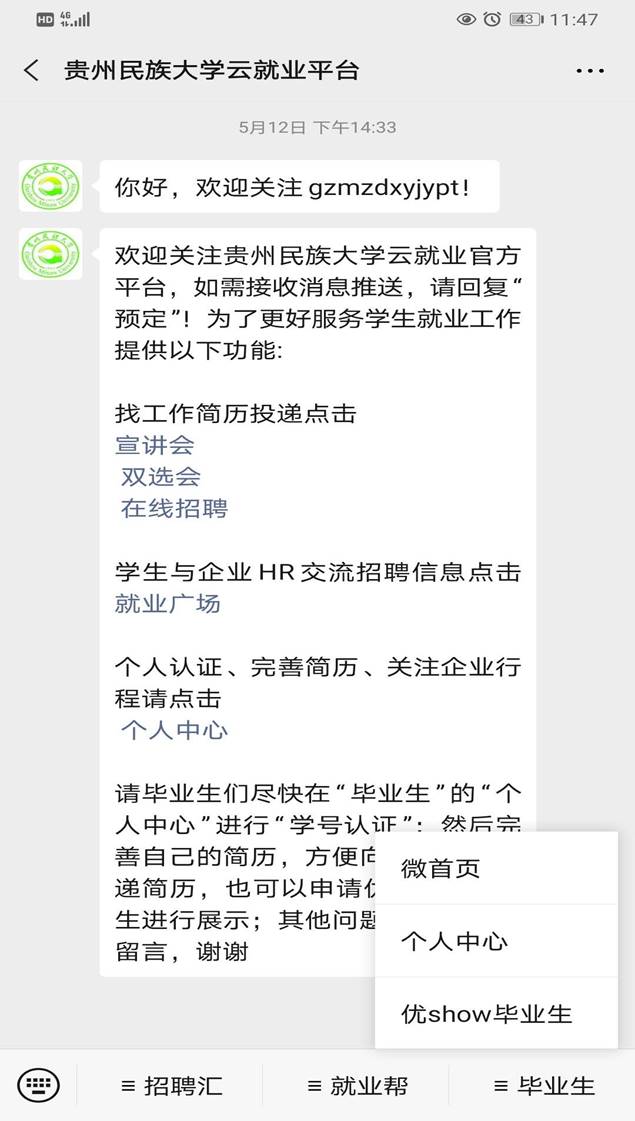The width and height of the screenshot is (635, 1121).
Task: Open the three-dot overflow menu
Action: [590, 71]
